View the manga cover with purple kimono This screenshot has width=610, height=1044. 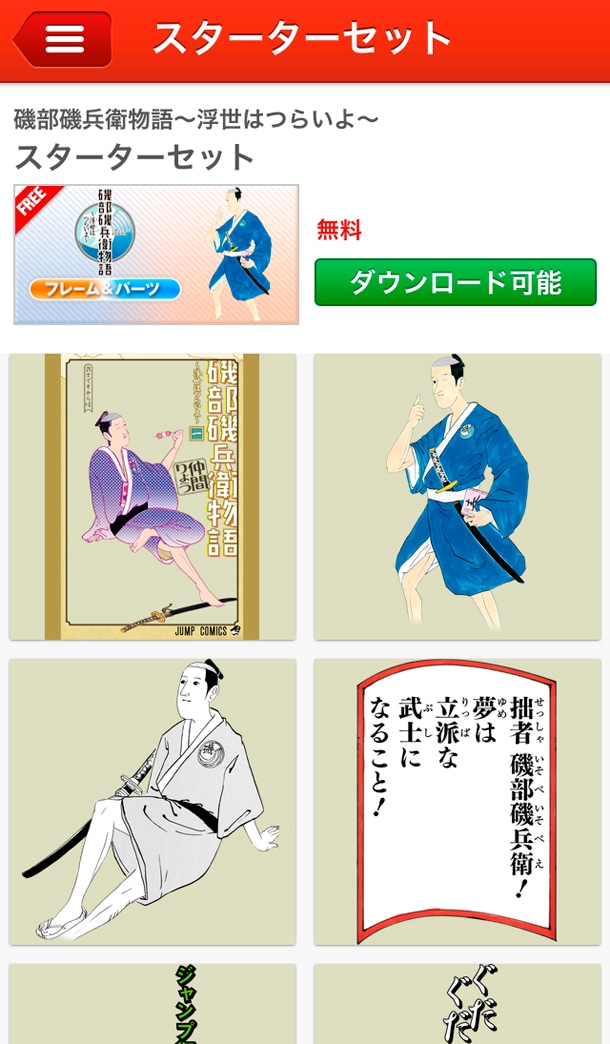click(x=153, y=496)
